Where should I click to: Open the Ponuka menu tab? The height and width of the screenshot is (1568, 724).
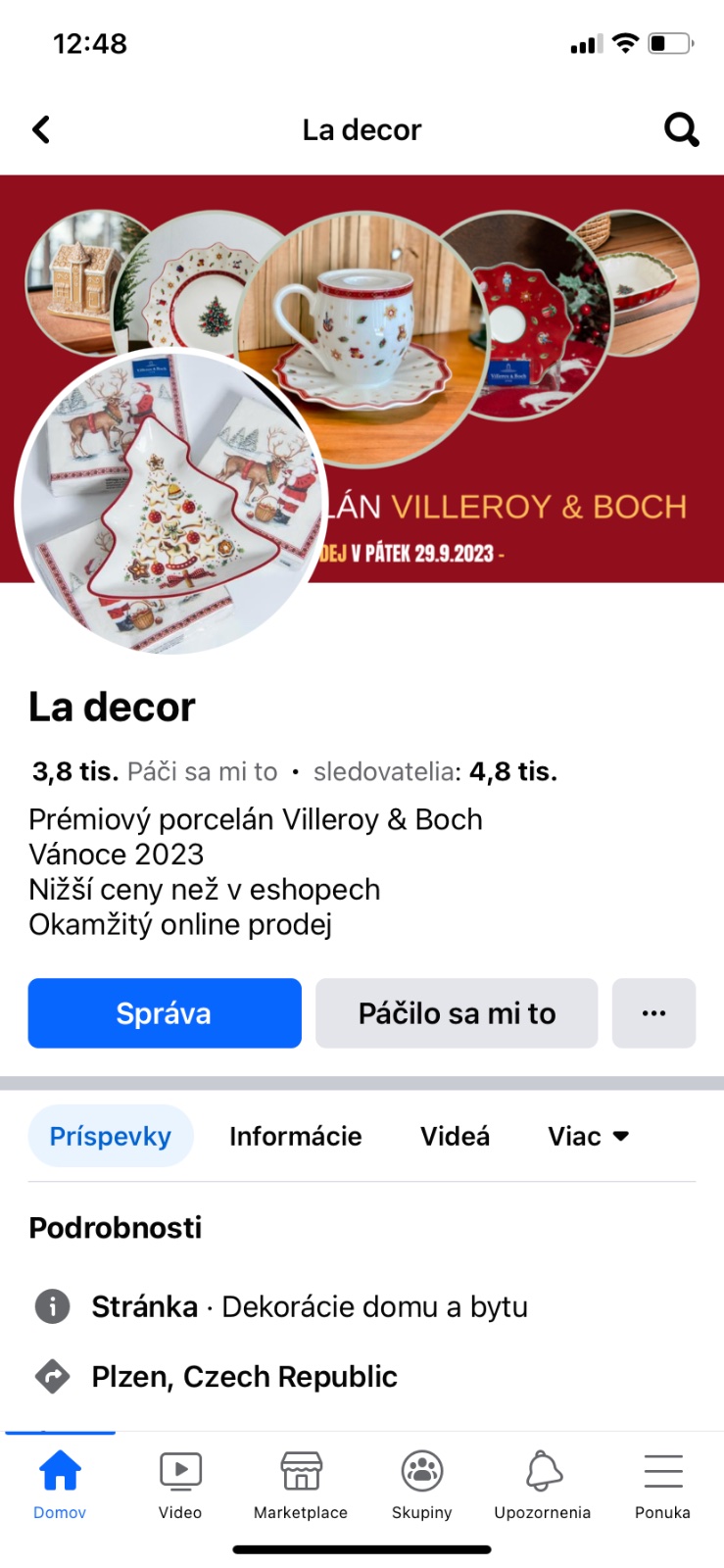coord(663,1483)
